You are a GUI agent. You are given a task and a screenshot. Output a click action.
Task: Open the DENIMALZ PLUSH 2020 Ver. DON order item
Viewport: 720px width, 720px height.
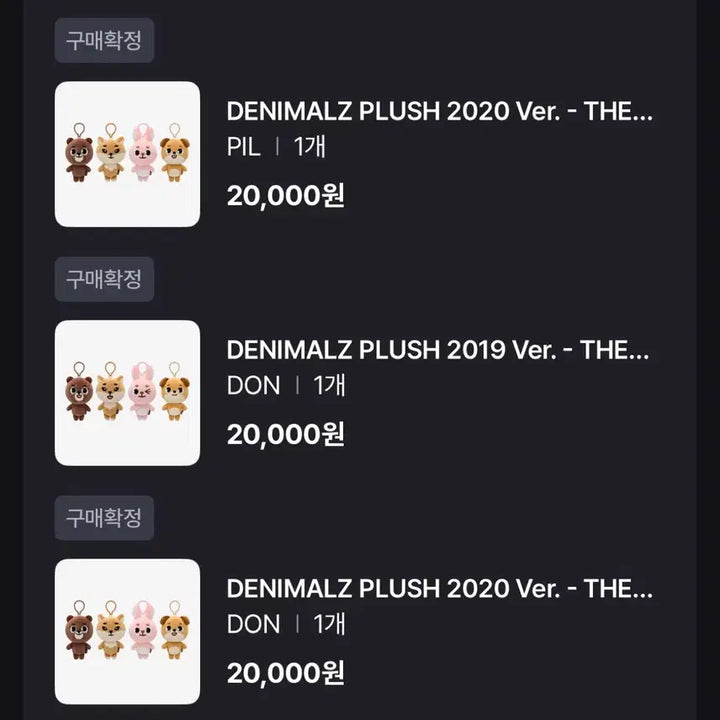tap(438, 589)
